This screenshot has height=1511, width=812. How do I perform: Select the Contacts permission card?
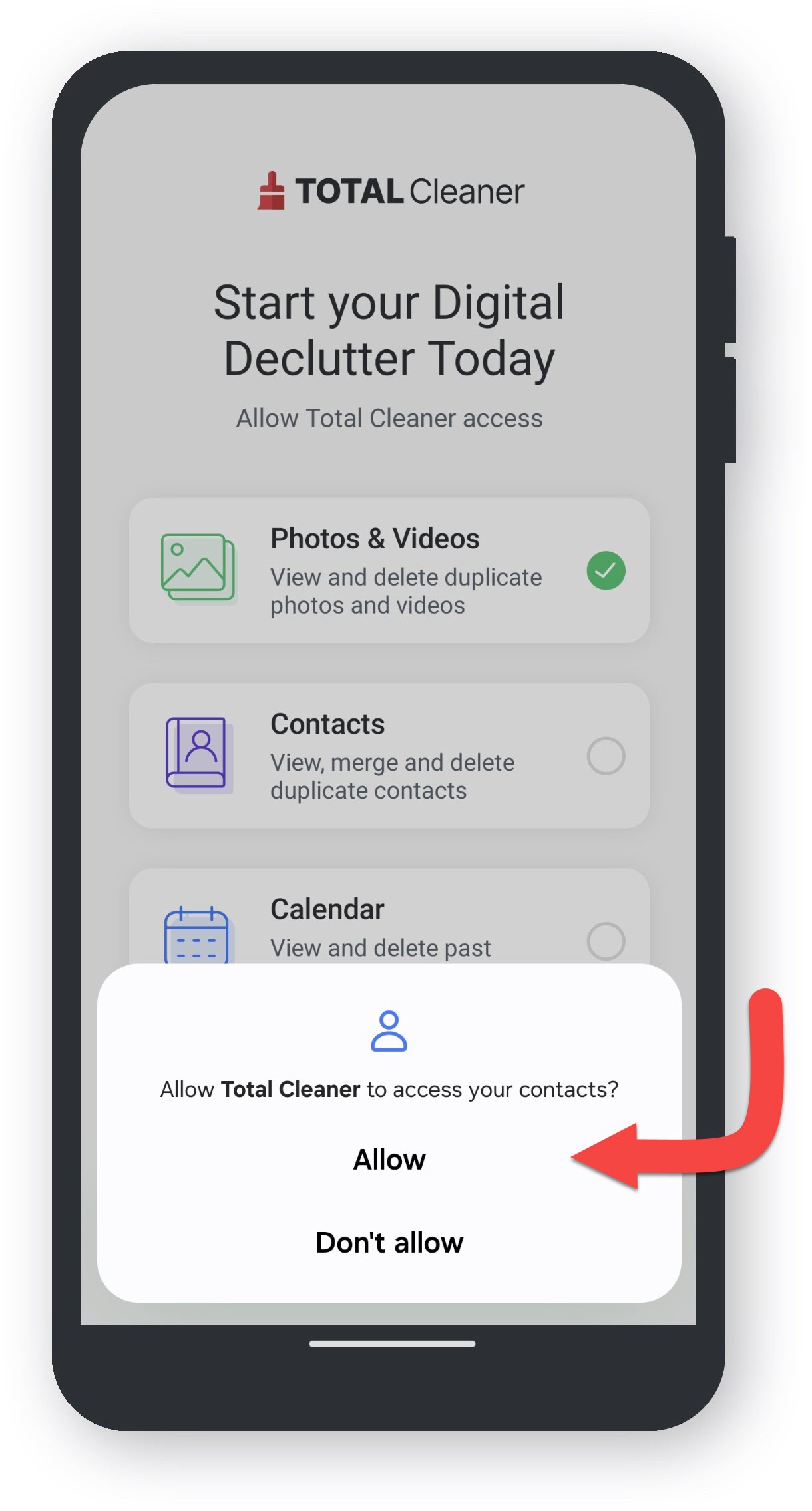[389, 756]
